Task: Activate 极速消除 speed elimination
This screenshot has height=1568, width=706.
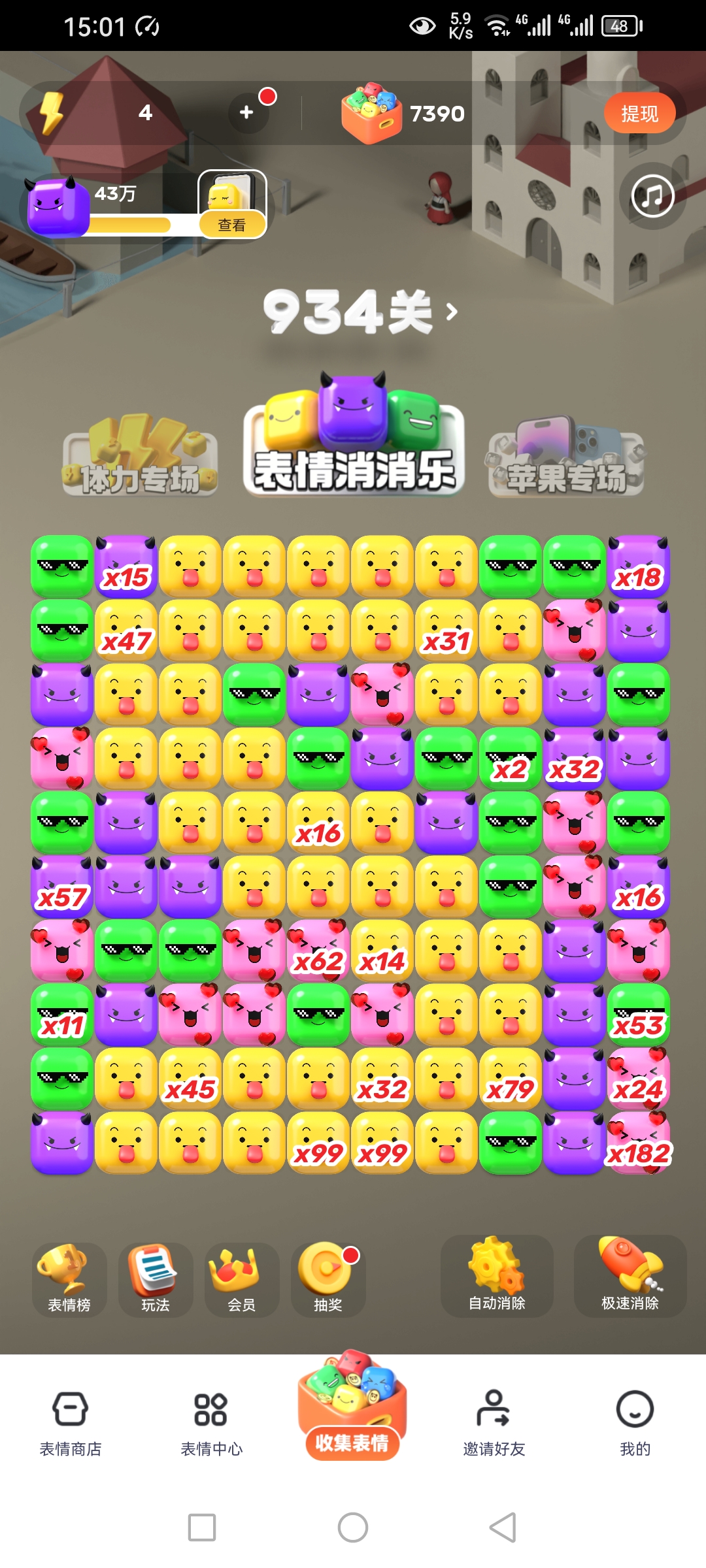Action: [630, 1276]
